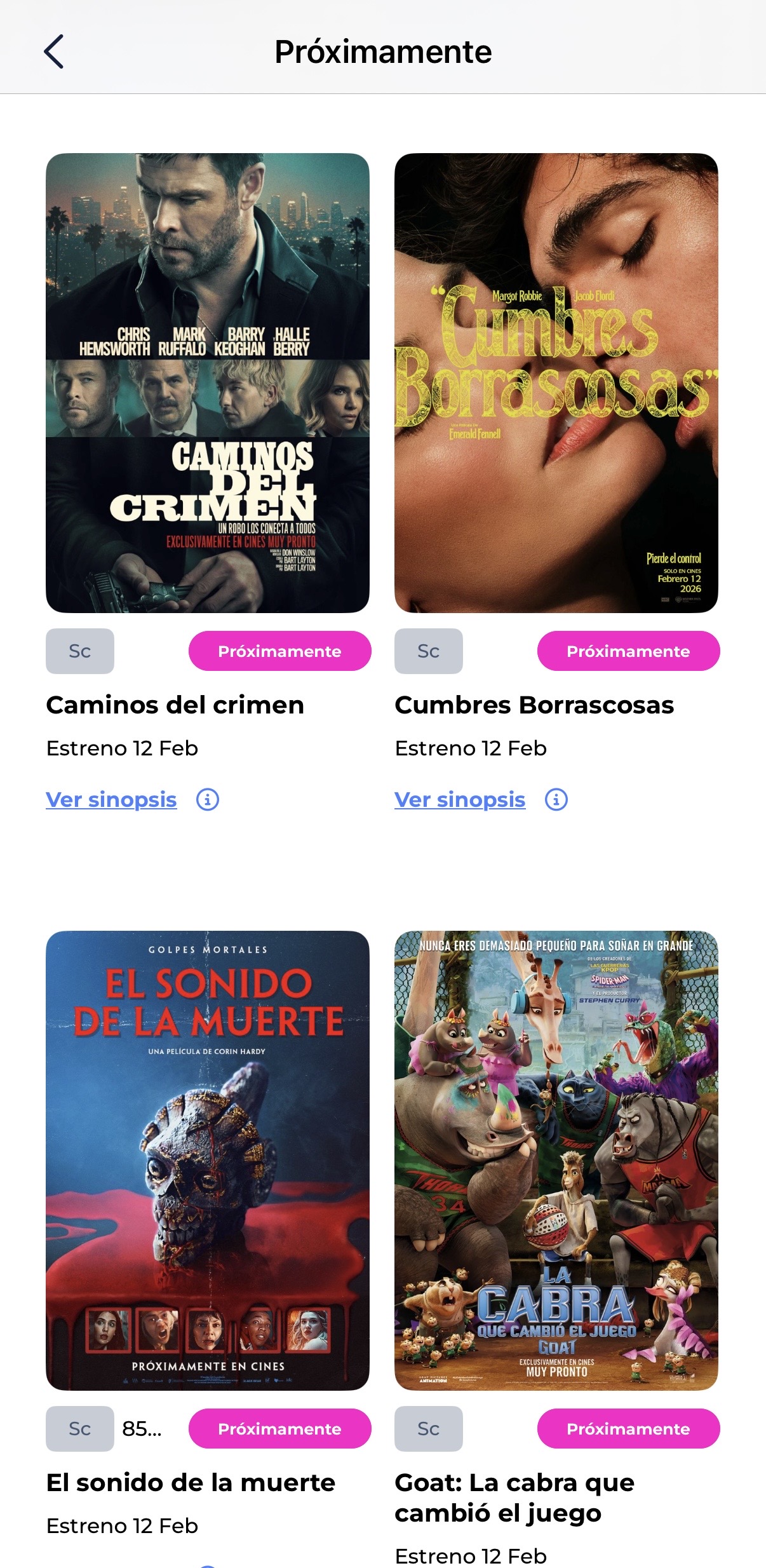Tap Próximamente button under El sonido de la muerte

pos(279,1429)
